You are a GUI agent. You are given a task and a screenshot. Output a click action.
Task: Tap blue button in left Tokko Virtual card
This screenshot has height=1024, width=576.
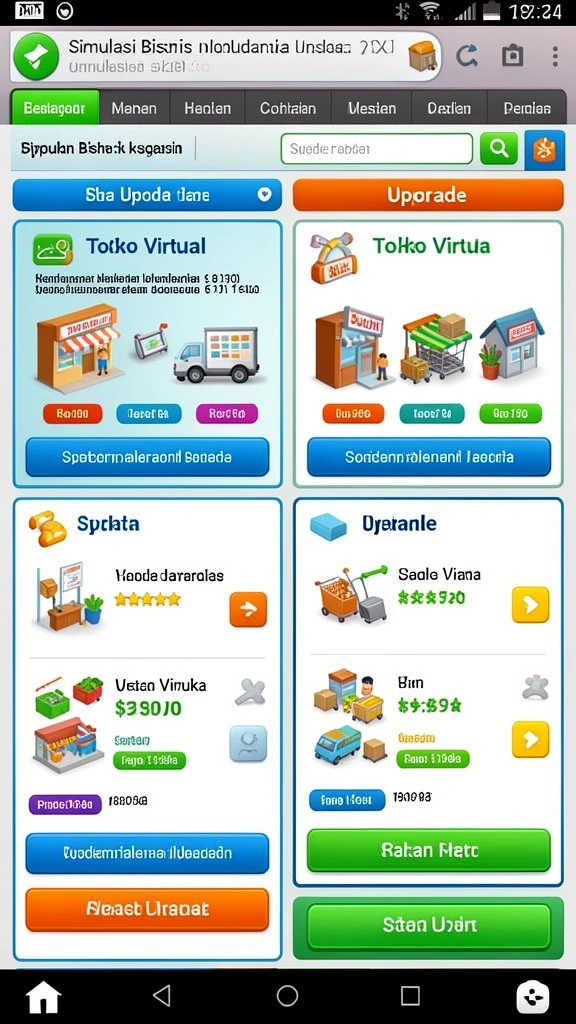147,457
